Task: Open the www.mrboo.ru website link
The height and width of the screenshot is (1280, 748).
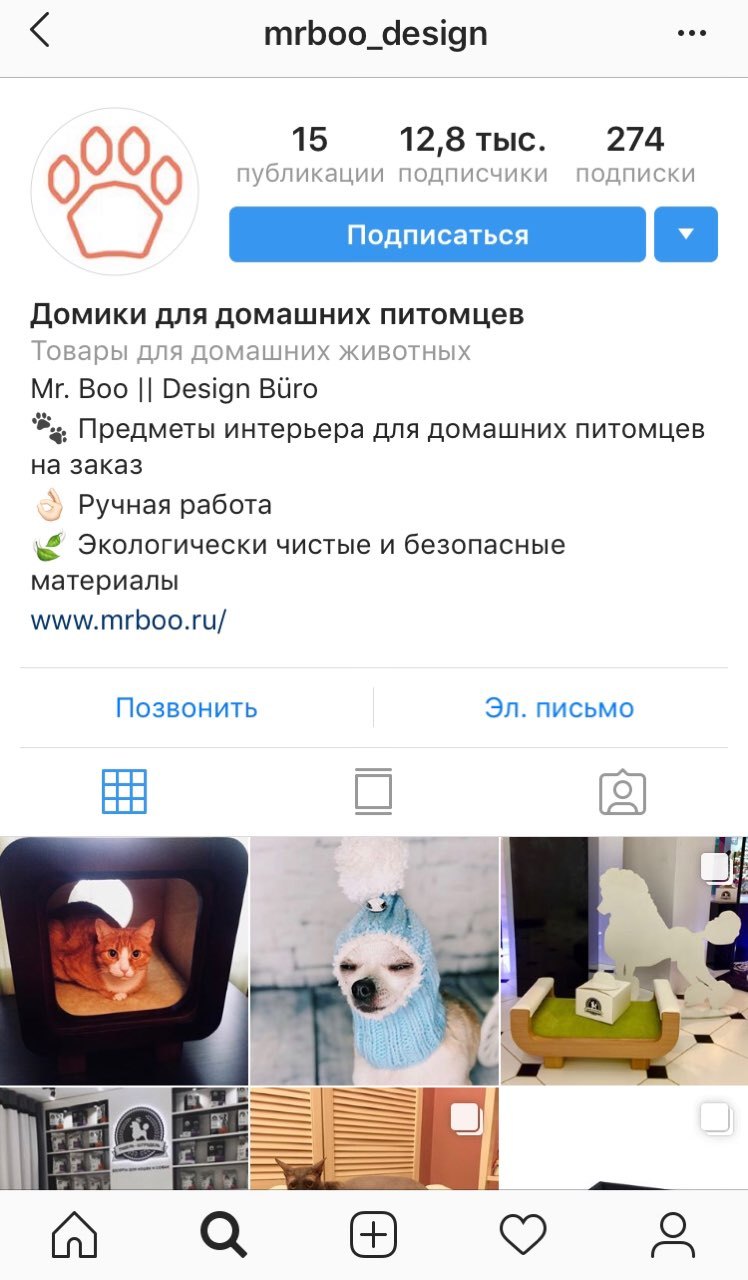Action: [129, 620]
